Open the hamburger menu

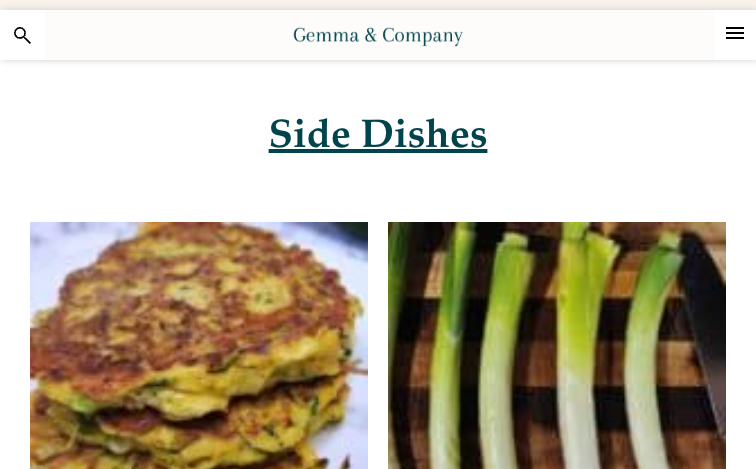[x=735, y=34]
